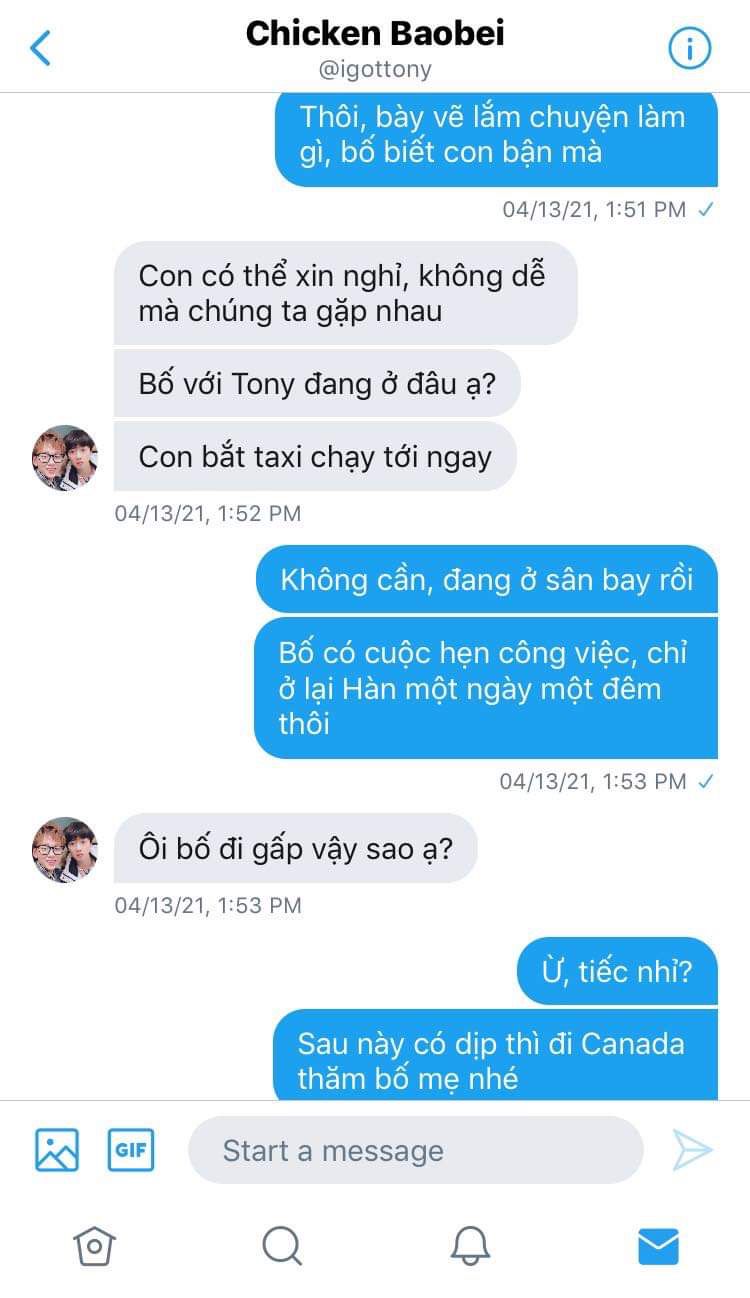Attach a photo to the message
Viewport: 750px width, 1298px height.
pos(57,1150)
